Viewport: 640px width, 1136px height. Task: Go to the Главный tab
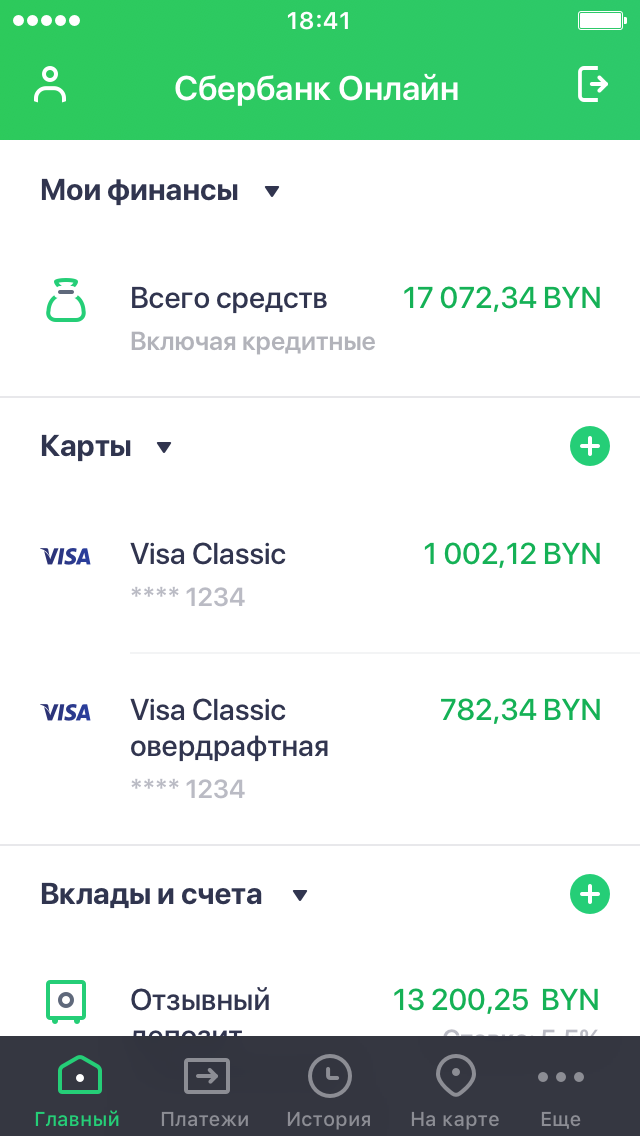coord(77,1090)
